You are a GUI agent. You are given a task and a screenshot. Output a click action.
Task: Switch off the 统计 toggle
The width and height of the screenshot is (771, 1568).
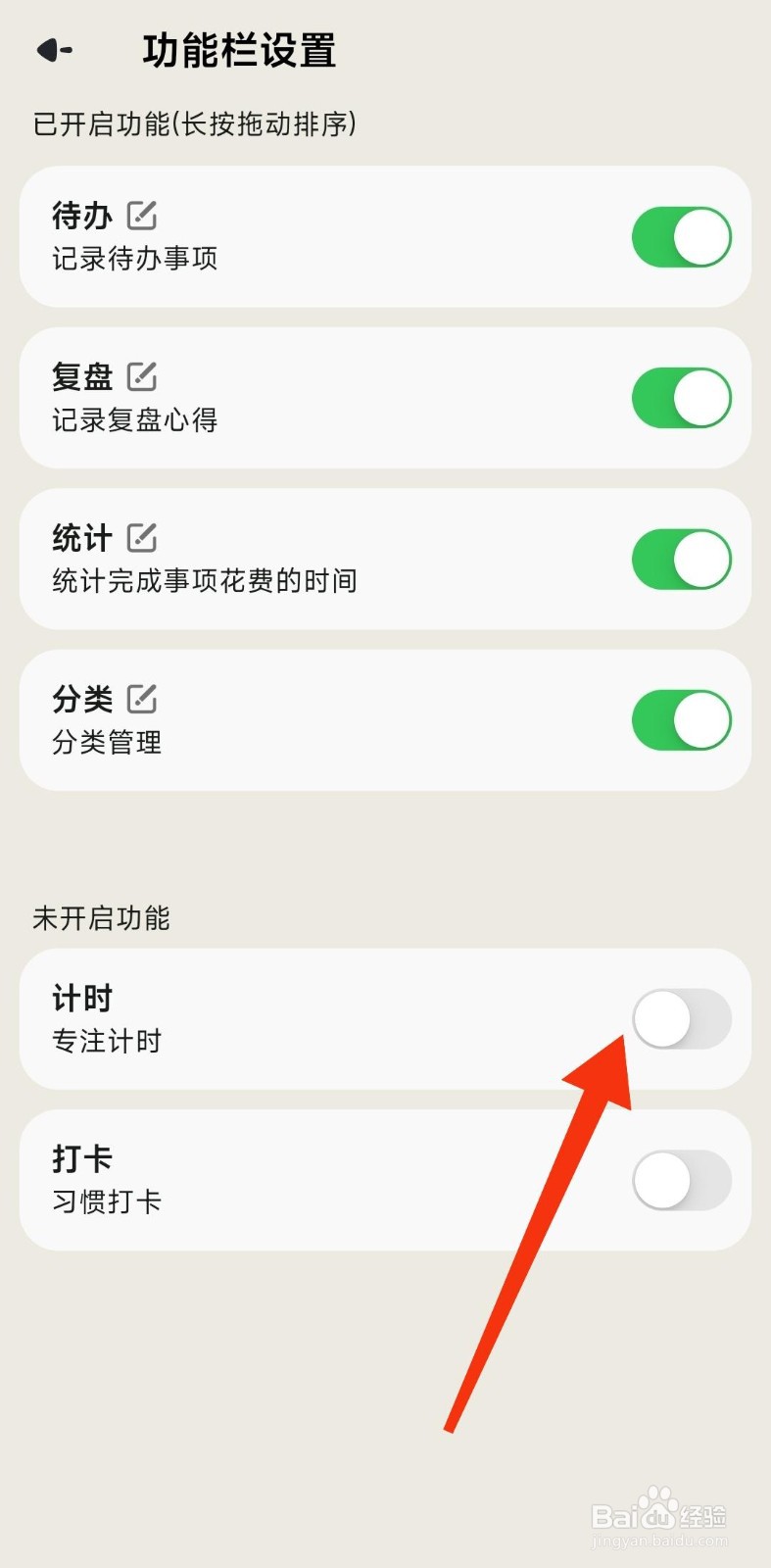tap(681, 558)
